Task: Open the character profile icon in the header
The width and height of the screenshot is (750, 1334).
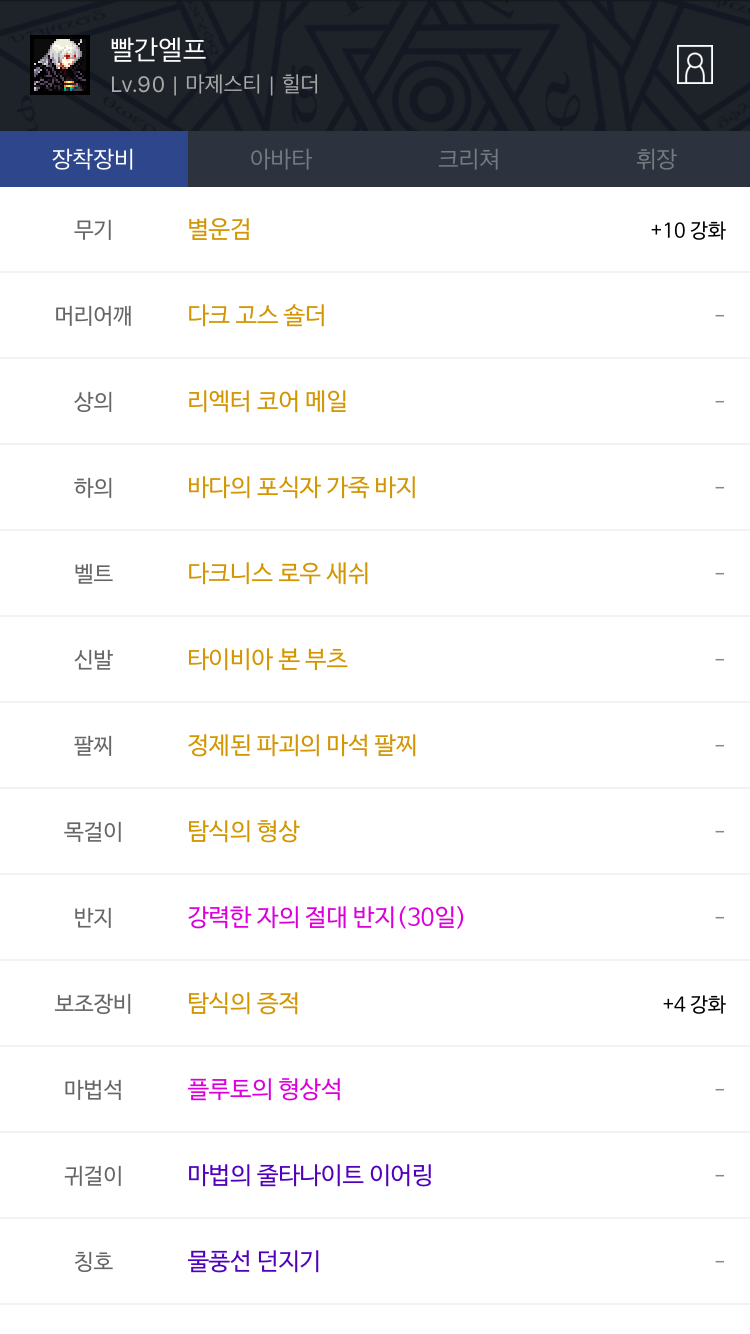Action: click(694, 65)
